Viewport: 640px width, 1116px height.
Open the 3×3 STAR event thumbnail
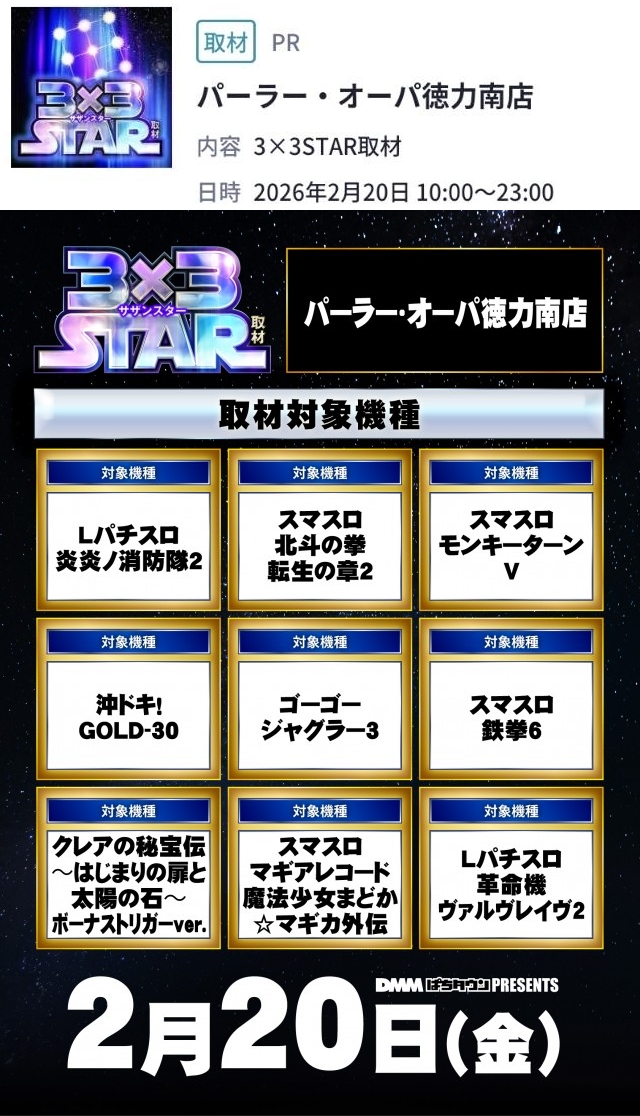click(91, 88)
